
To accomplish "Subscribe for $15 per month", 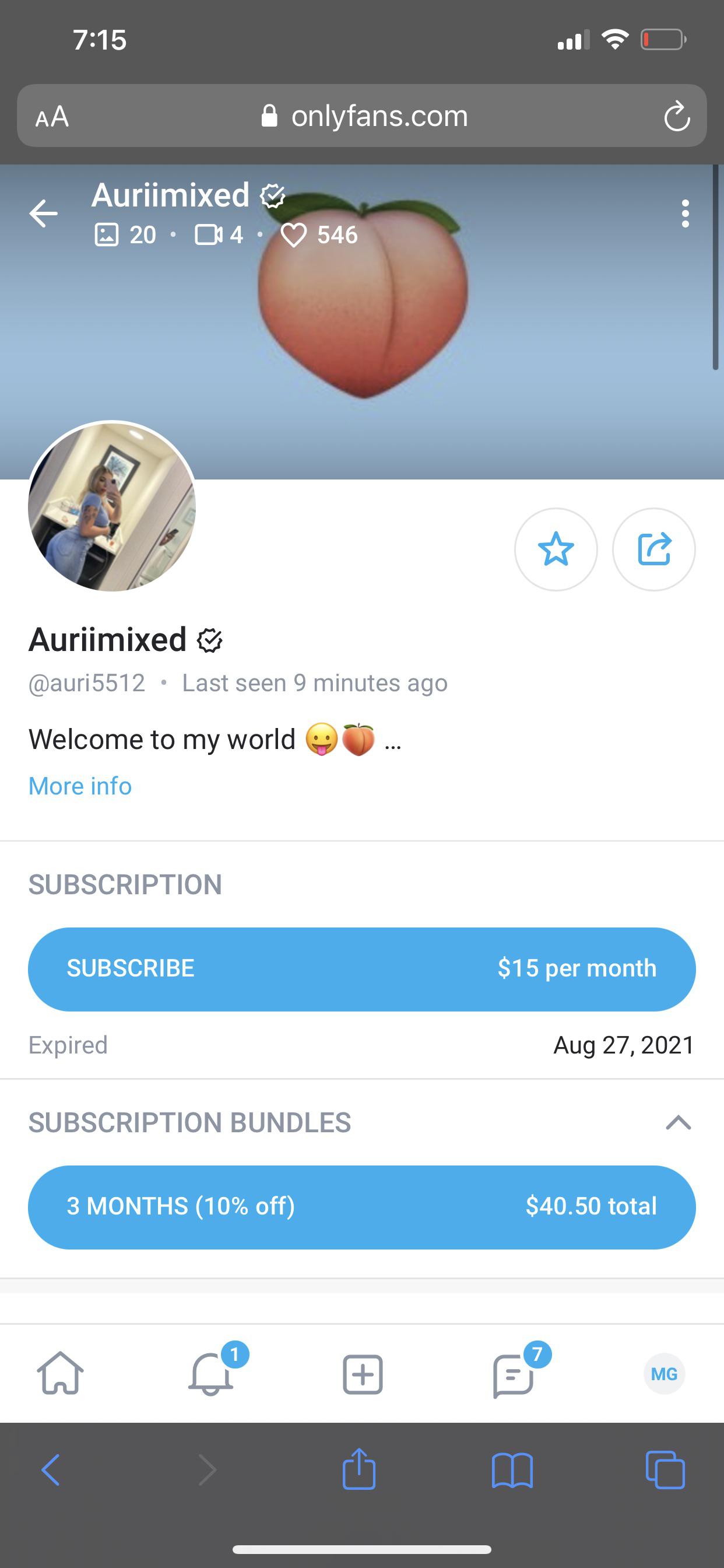I will click(x=361, y=968).
